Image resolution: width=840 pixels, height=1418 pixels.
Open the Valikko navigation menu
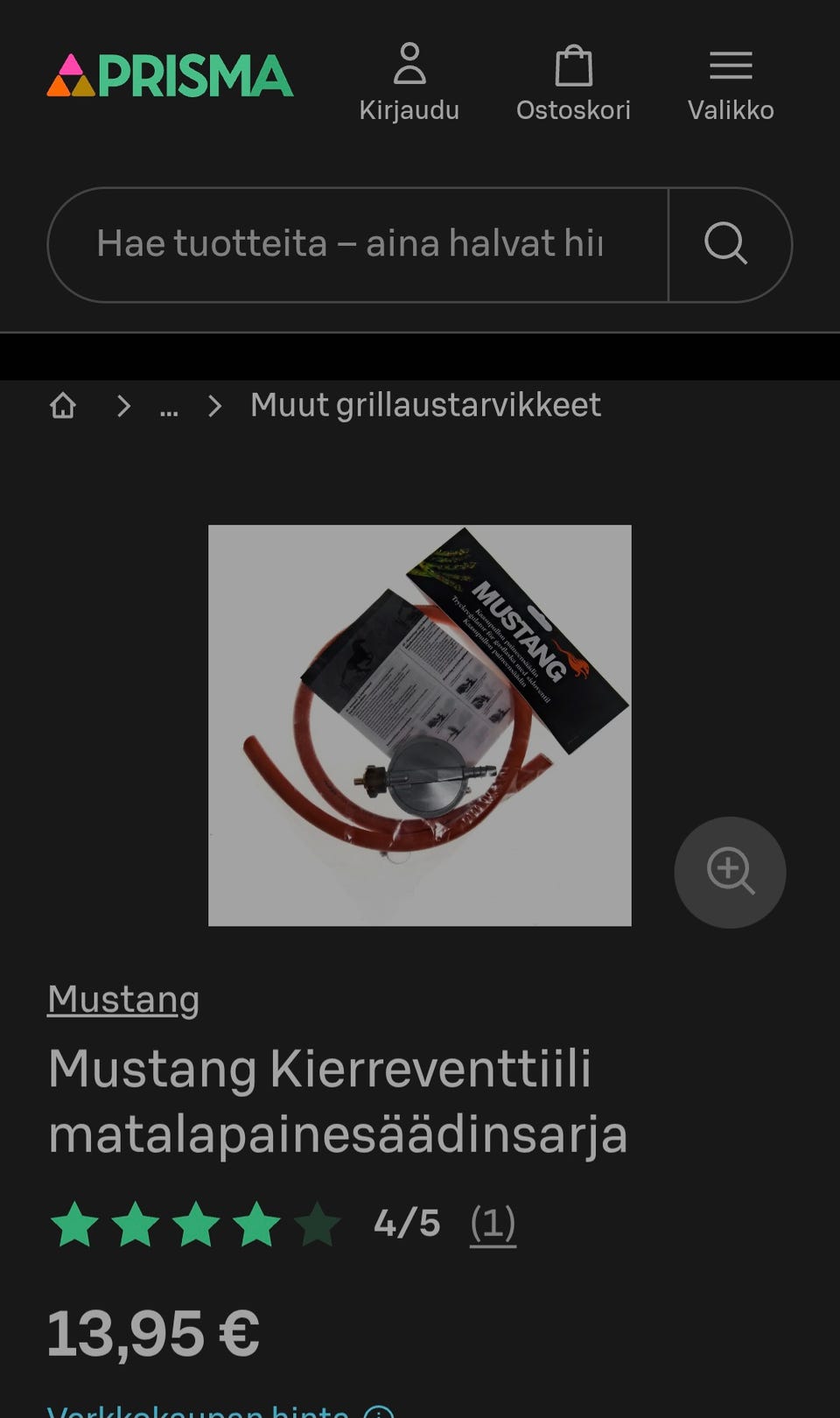731,83
